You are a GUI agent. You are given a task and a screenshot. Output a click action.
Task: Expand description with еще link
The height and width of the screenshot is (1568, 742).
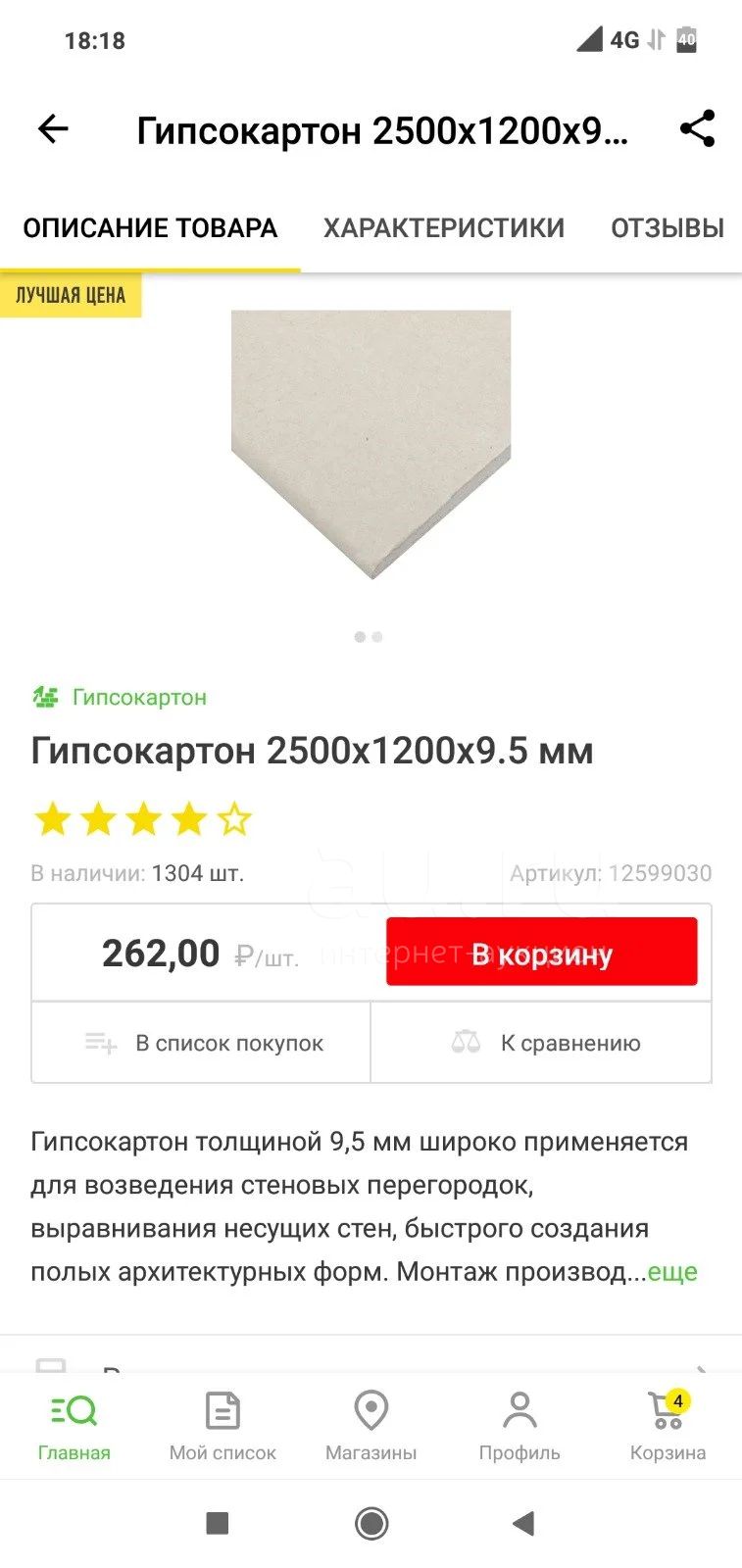tap(672, 1272)
